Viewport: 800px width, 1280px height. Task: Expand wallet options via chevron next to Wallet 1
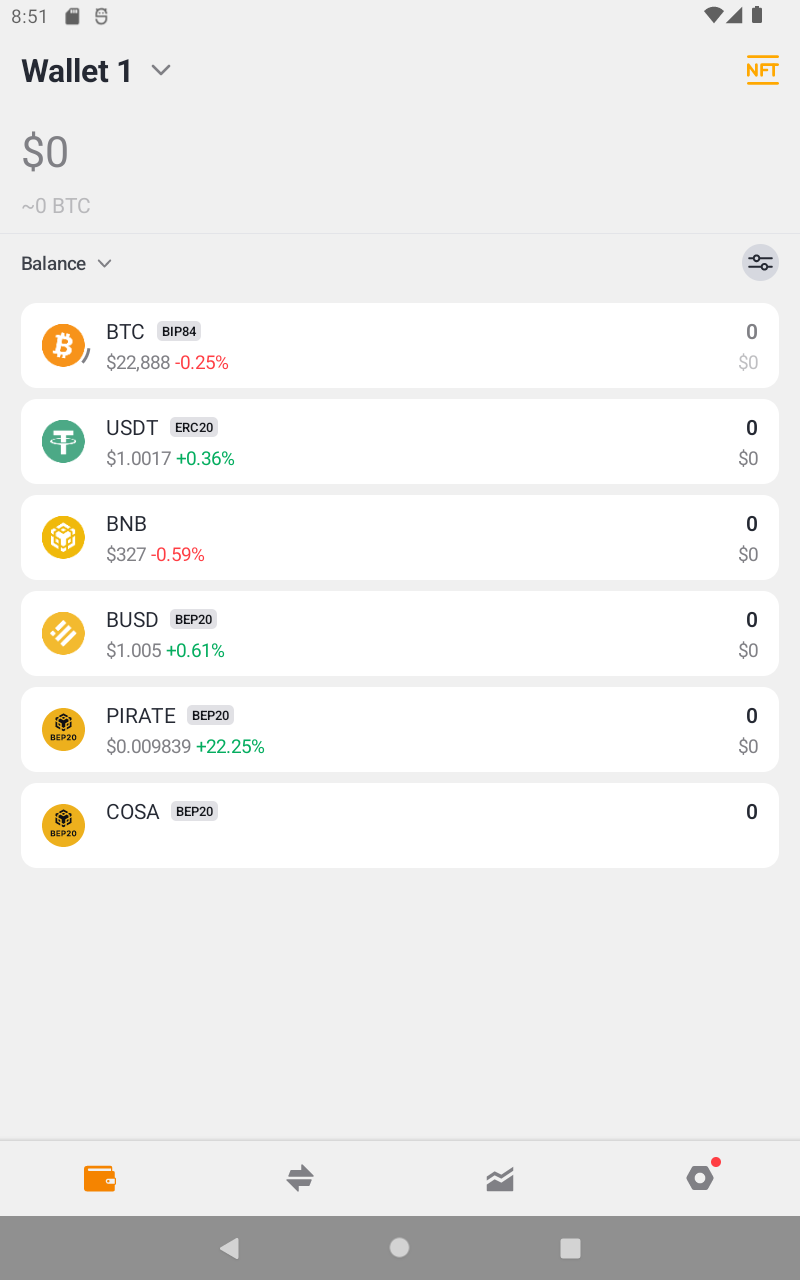pos(160,70)
